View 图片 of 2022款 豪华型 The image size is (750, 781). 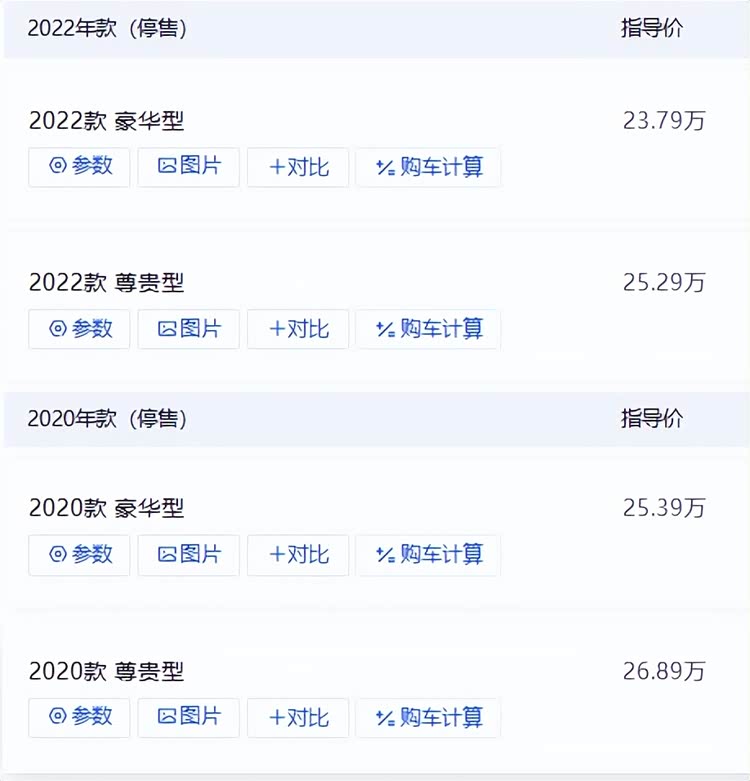click(188, 167)
